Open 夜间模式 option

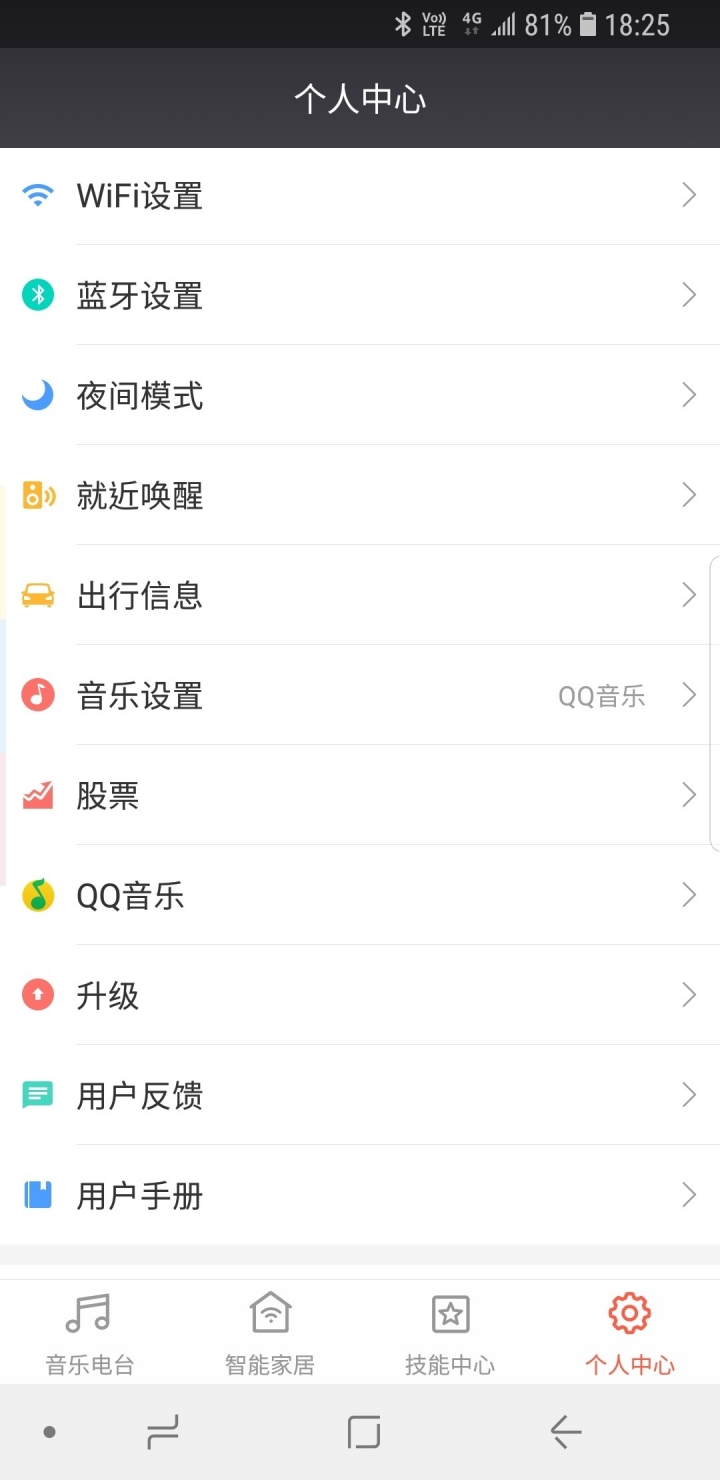pyautogui.click(x=360, y=395)
